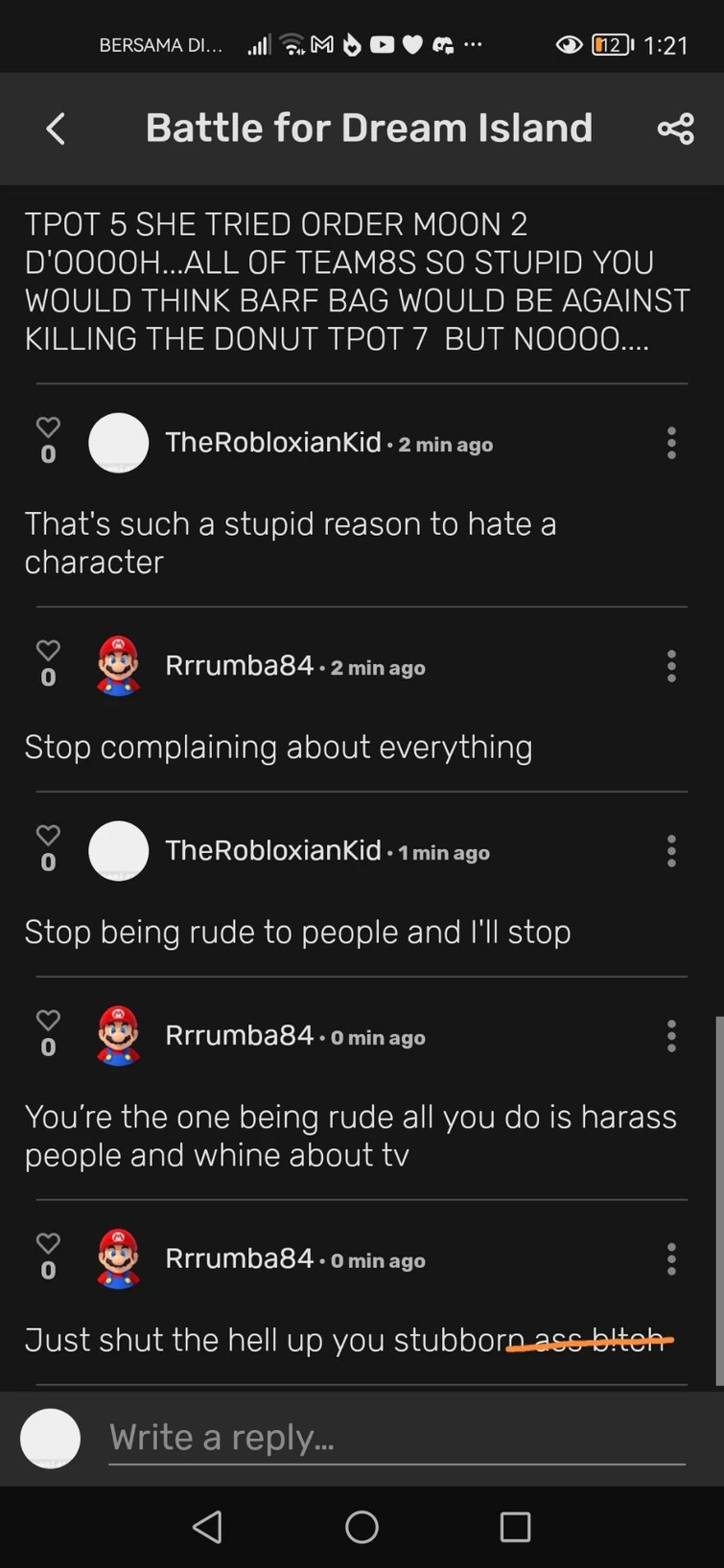This screenshot has width=724, height=1568.
Task: Open Rrrumba84's Mario profile avatar
Action: [118, 666]
